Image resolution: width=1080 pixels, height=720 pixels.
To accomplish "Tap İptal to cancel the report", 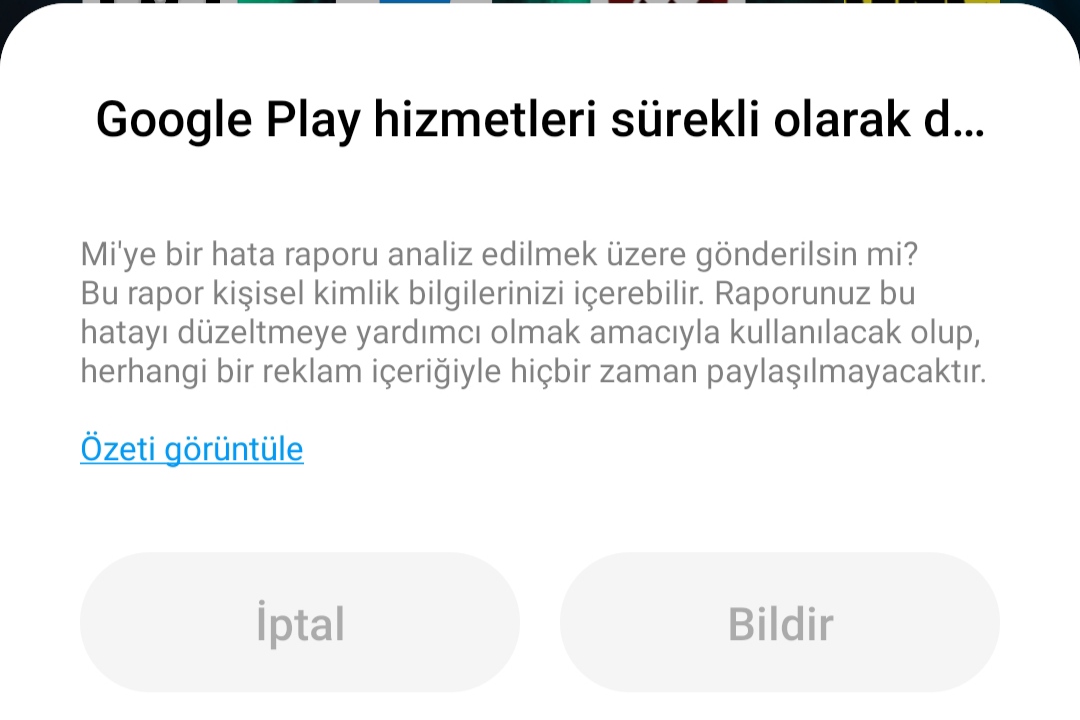I will [x=300, y=622].
